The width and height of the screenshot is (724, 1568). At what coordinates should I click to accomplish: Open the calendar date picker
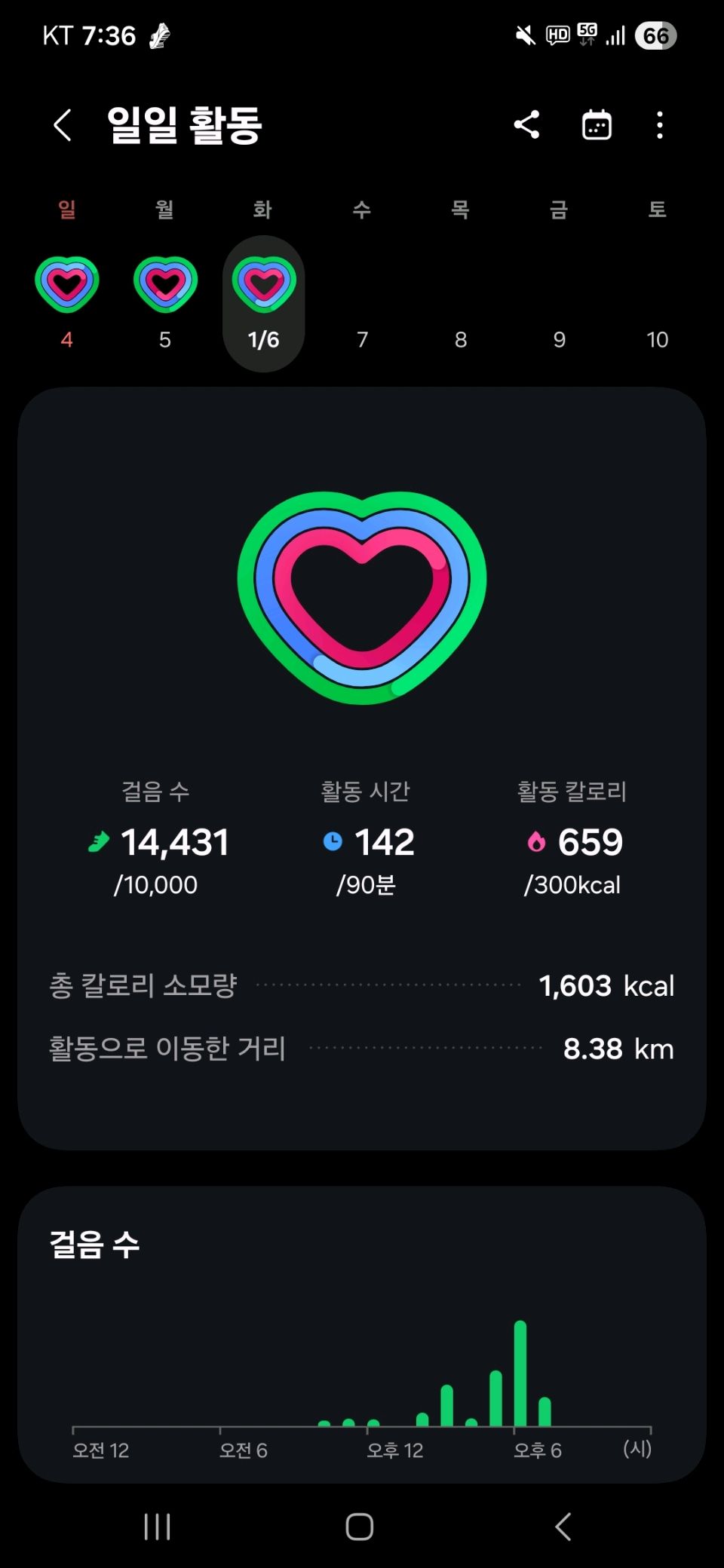pos(597,125)
